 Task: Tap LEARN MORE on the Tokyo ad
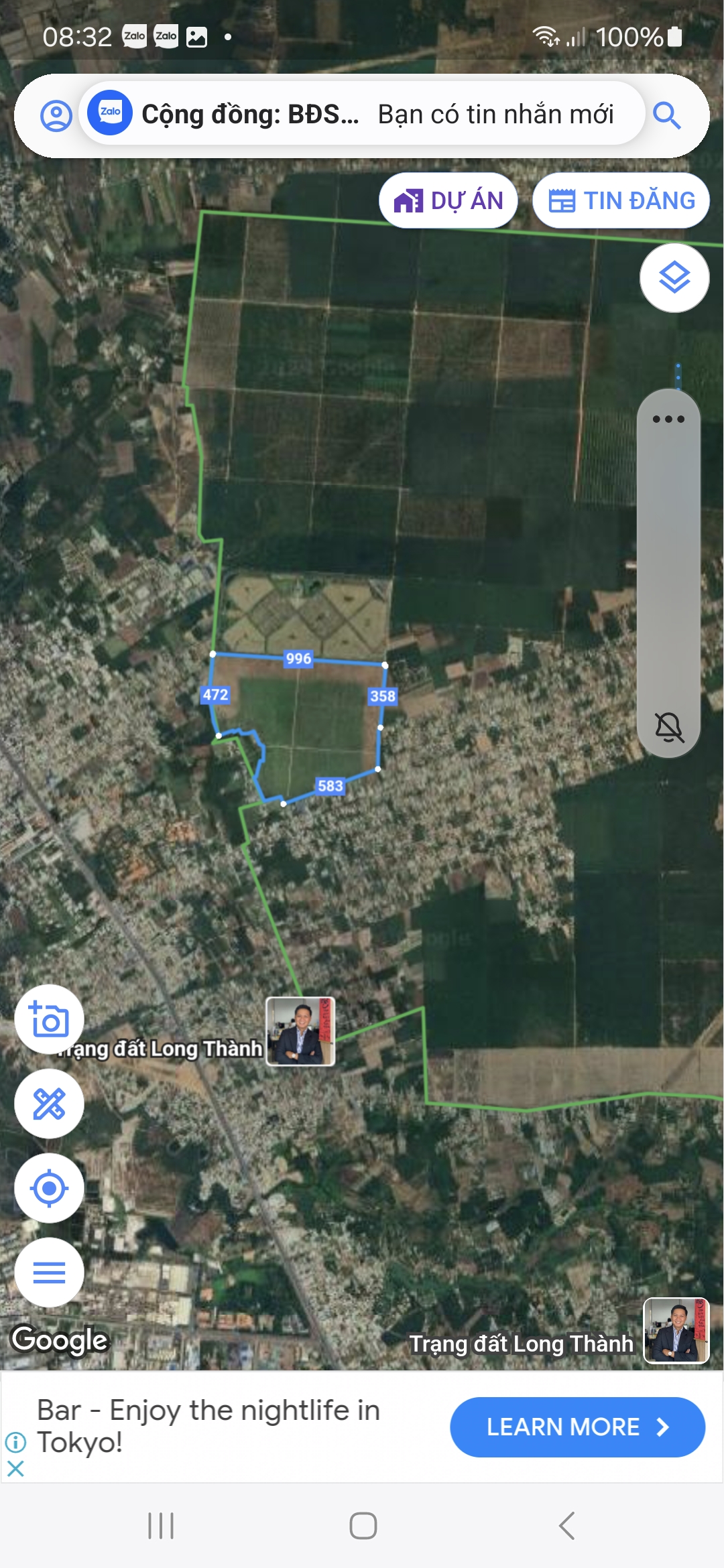[x=577, y=1427]
